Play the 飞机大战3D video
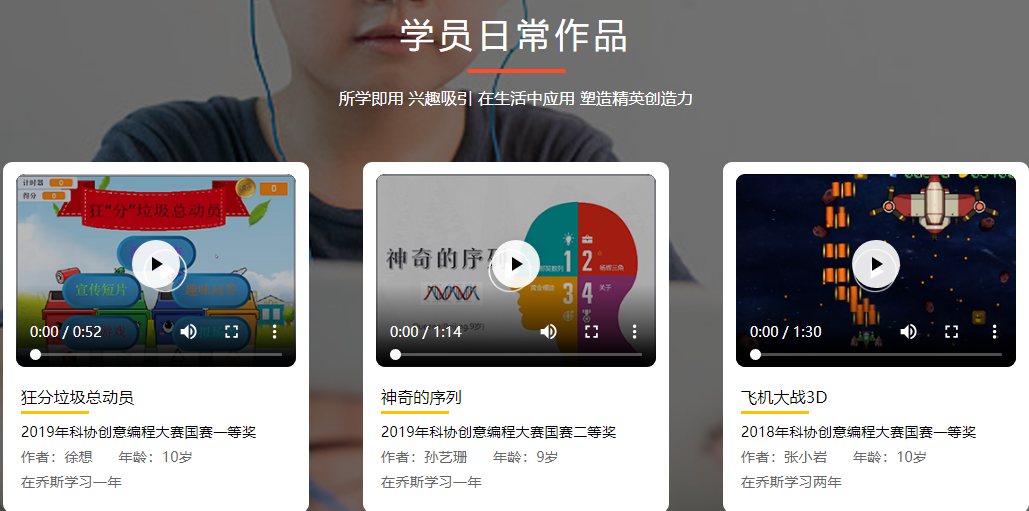The image size is (1029, 511). (876, 265)
